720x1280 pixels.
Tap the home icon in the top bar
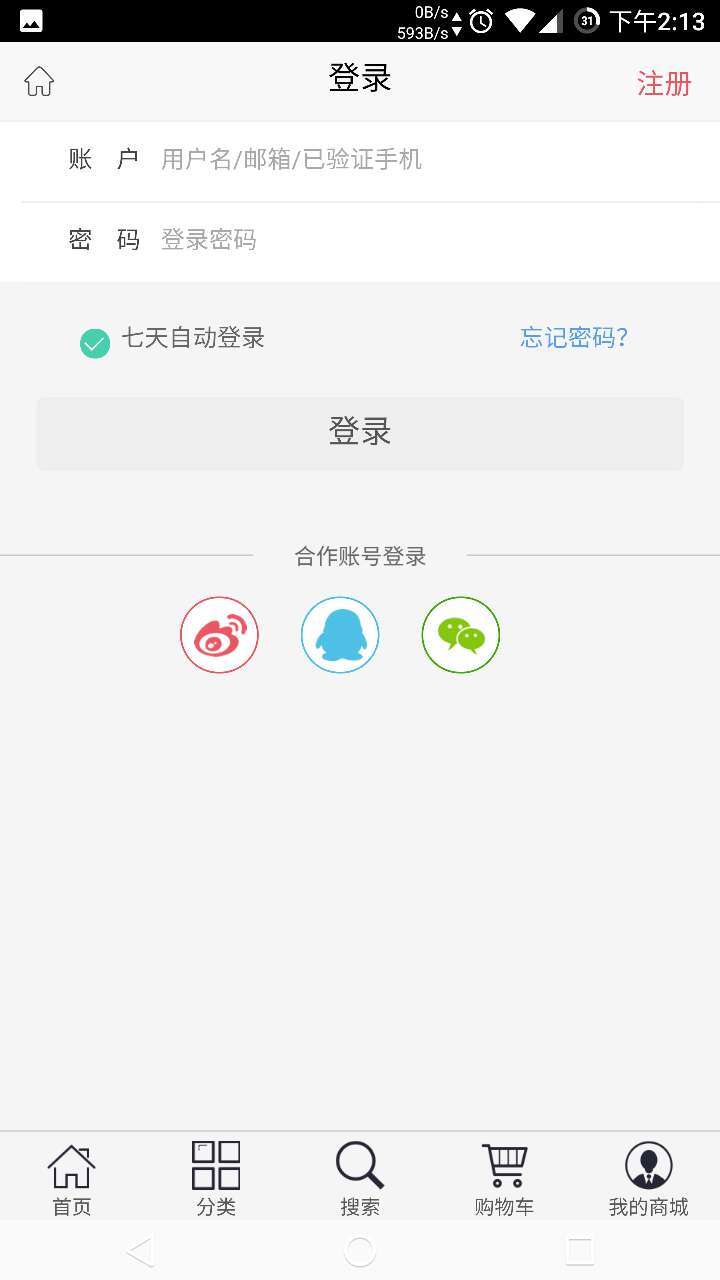pyautogui.click(x=39, y=81)
